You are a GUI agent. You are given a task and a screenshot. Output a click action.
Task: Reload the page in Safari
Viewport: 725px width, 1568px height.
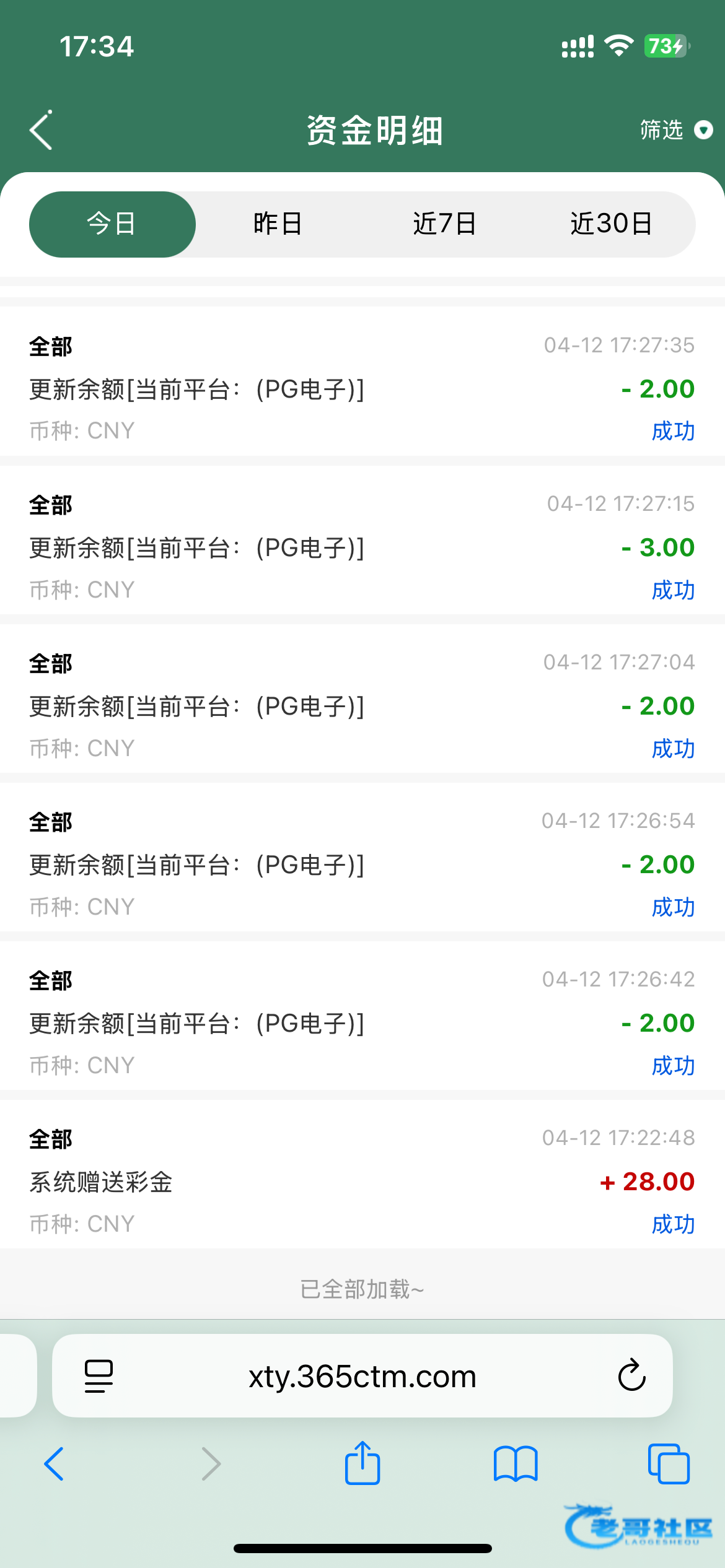(x=631, y=1376)
